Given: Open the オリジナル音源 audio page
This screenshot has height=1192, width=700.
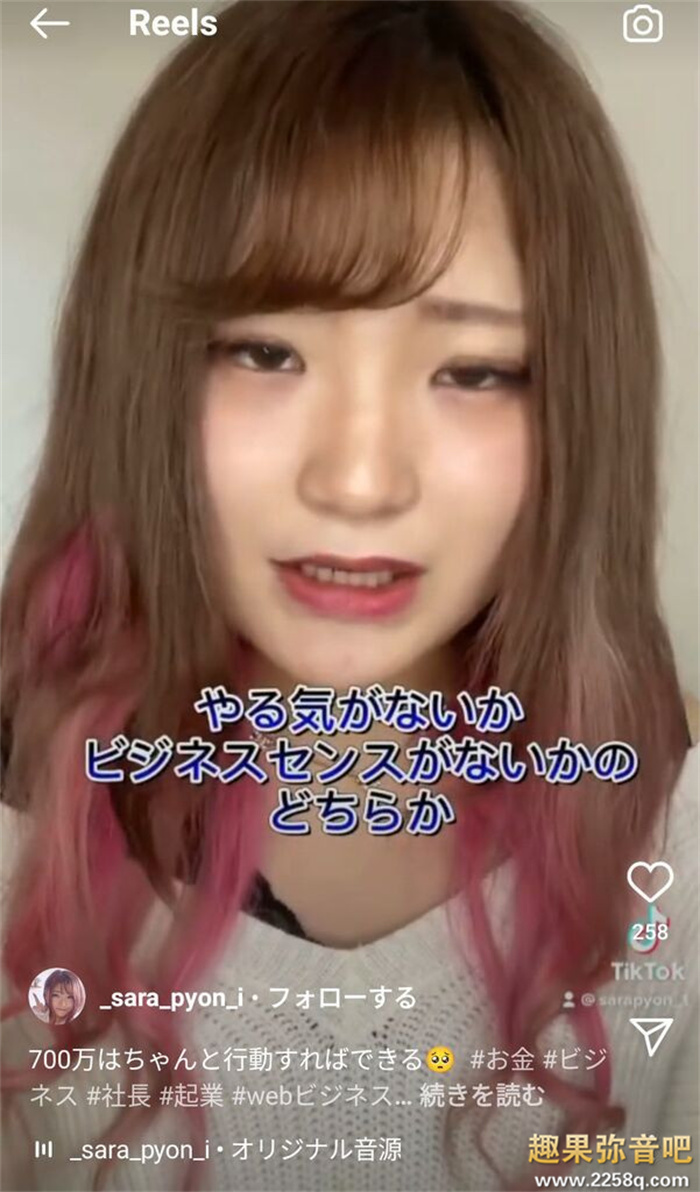Looking at the screenshot, I should tap(316, 1150).
